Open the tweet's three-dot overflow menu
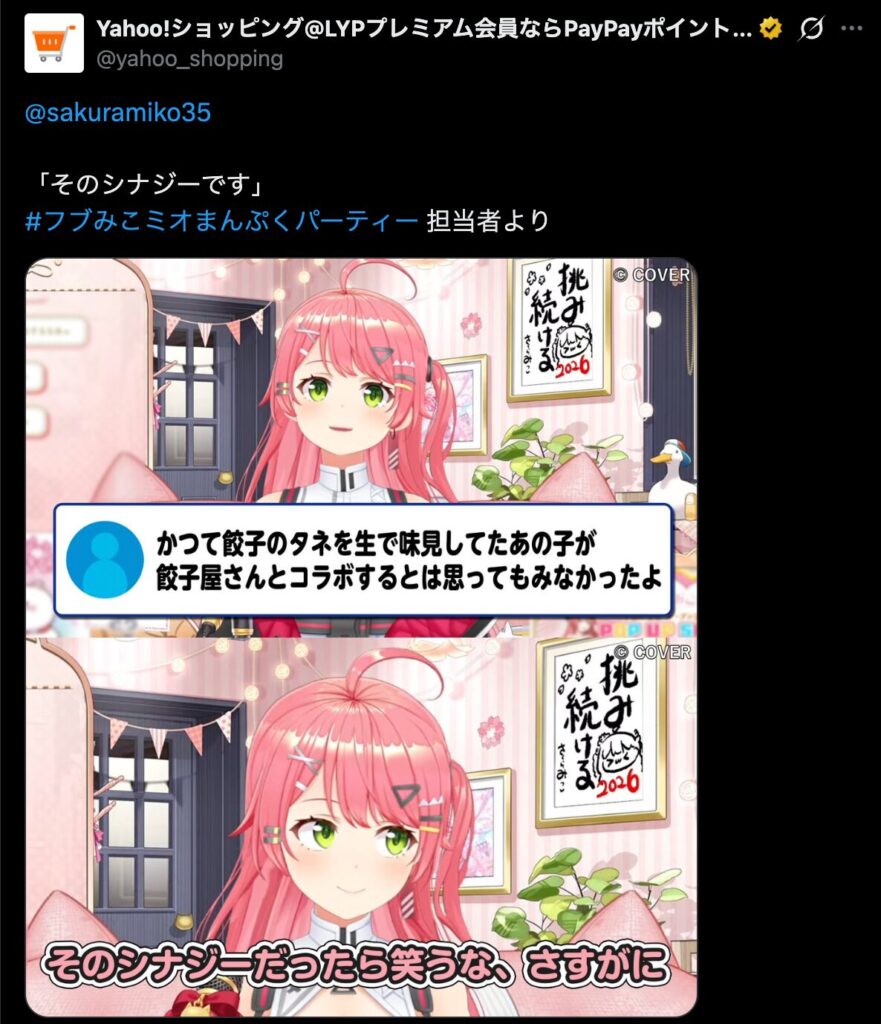881x1024 pixels. click(851, 29)
